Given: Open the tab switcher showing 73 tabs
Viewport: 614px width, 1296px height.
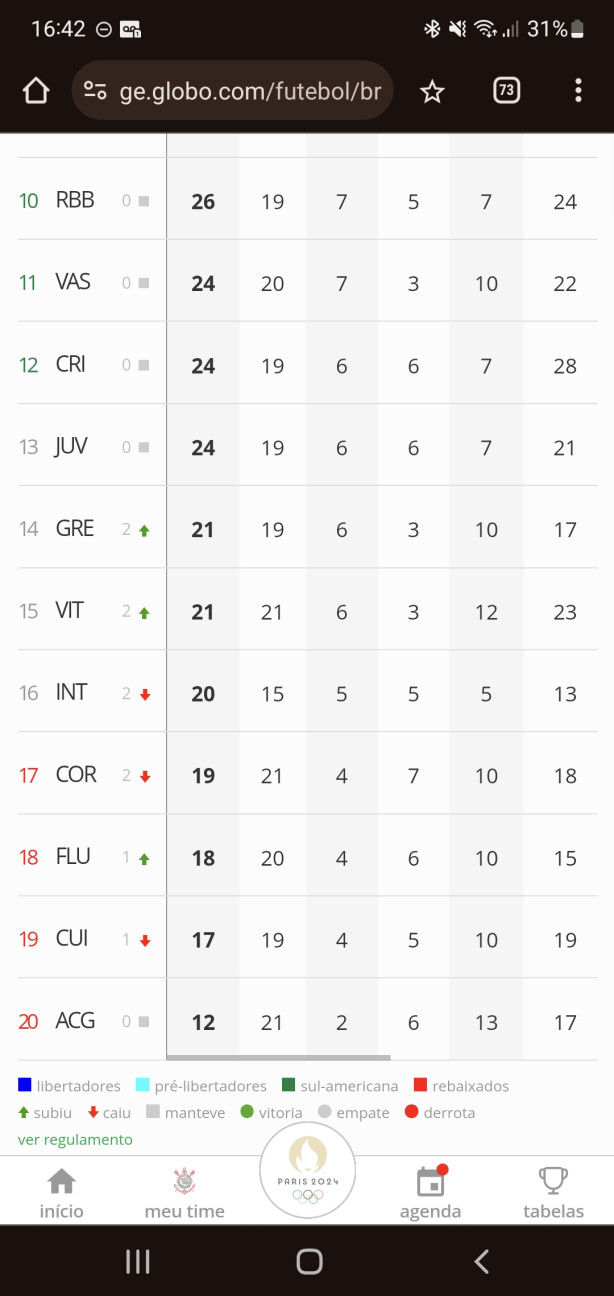Looking at the screenshot, I should (x=507, y=91).
